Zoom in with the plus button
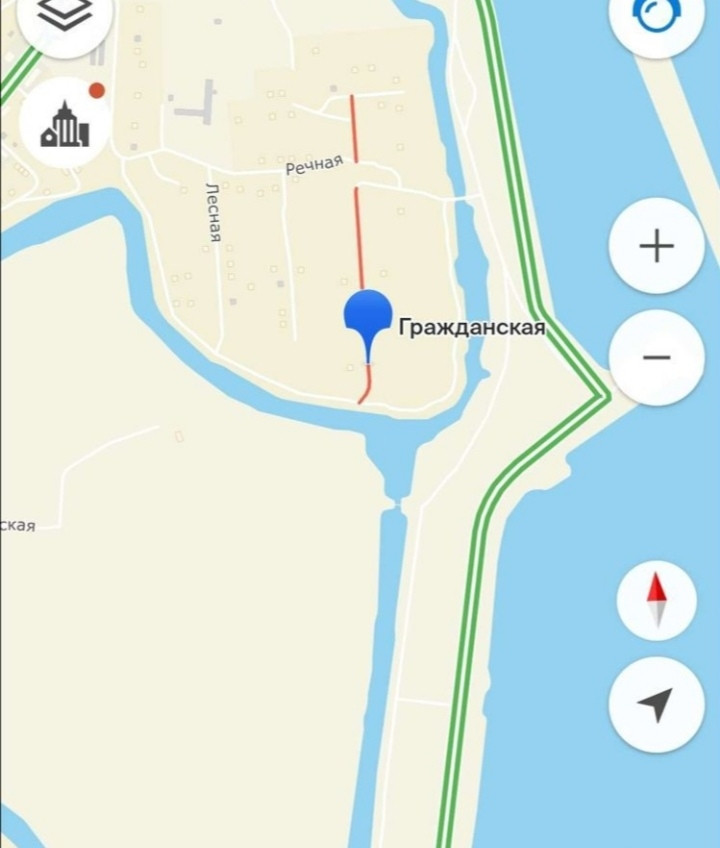Image resolution: width=720 pixels, height=848 pixels. click(x=657, y=246)
